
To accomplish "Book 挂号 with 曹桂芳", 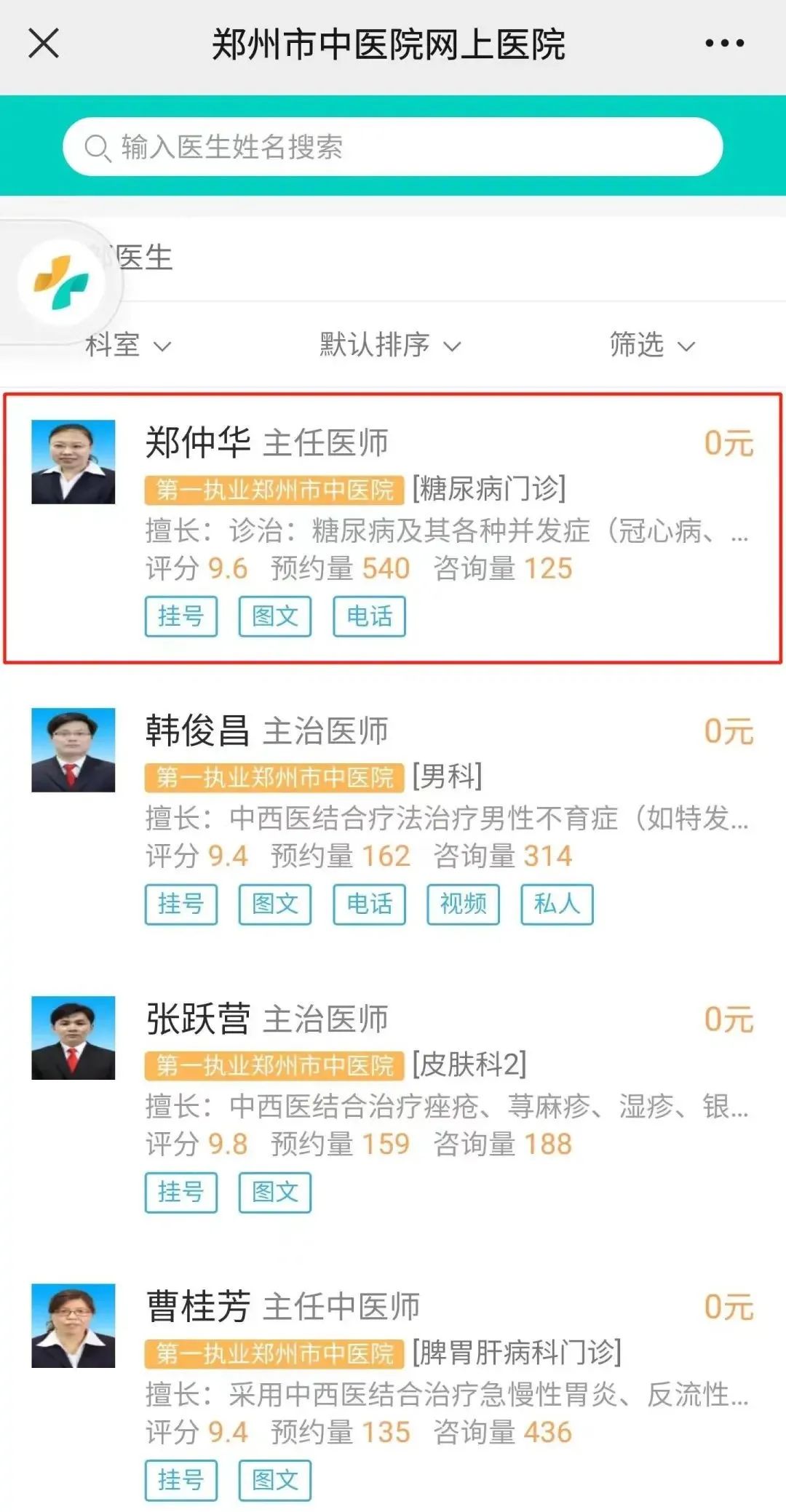I will (181, 1480).
